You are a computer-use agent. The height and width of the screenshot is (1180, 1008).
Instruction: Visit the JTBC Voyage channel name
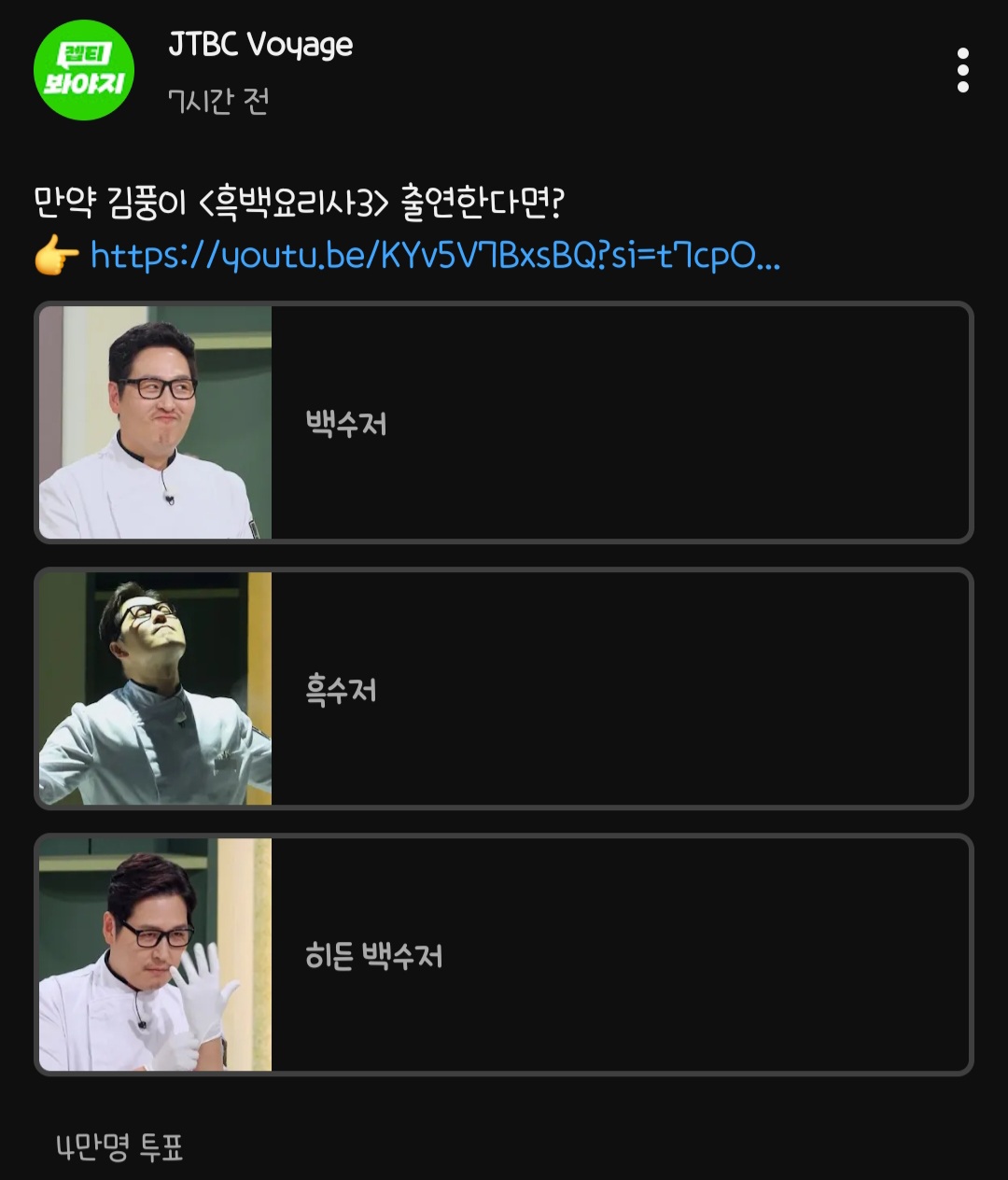pyautogui.click(x=259, y=45)
